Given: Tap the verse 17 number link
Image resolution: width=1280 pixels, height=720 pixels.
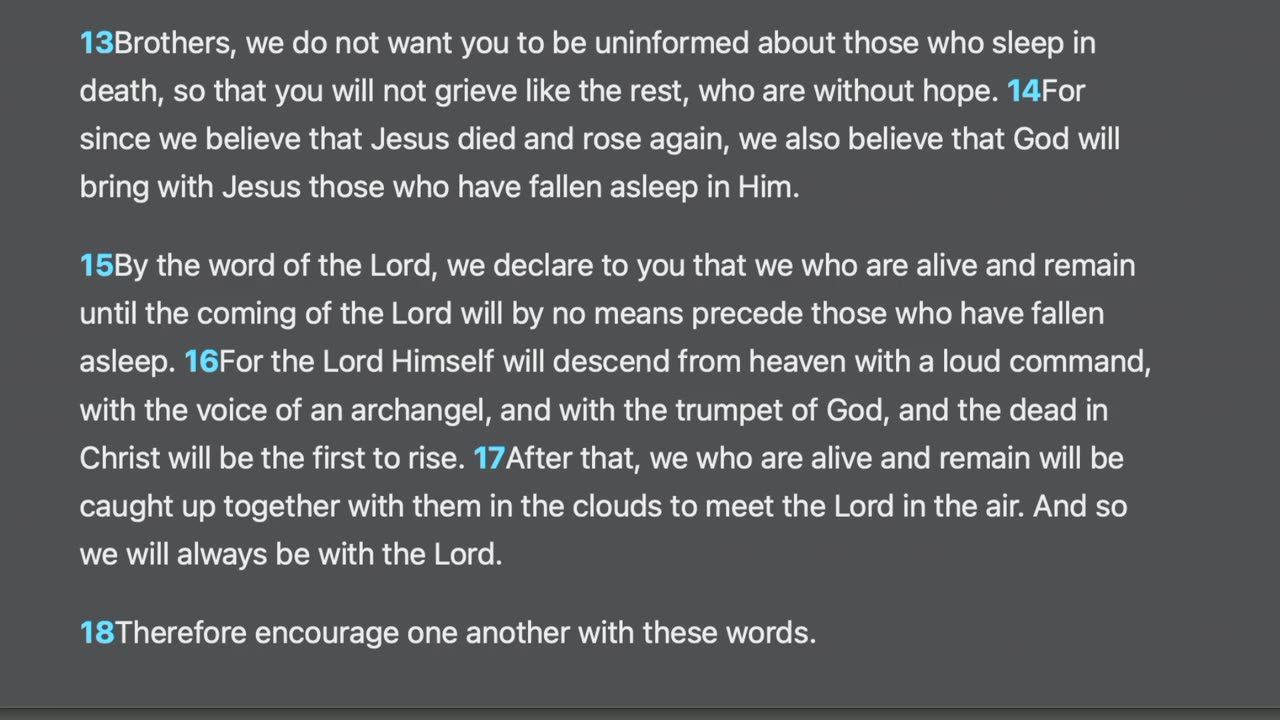Looking at the screenshot, I should 489,459.
